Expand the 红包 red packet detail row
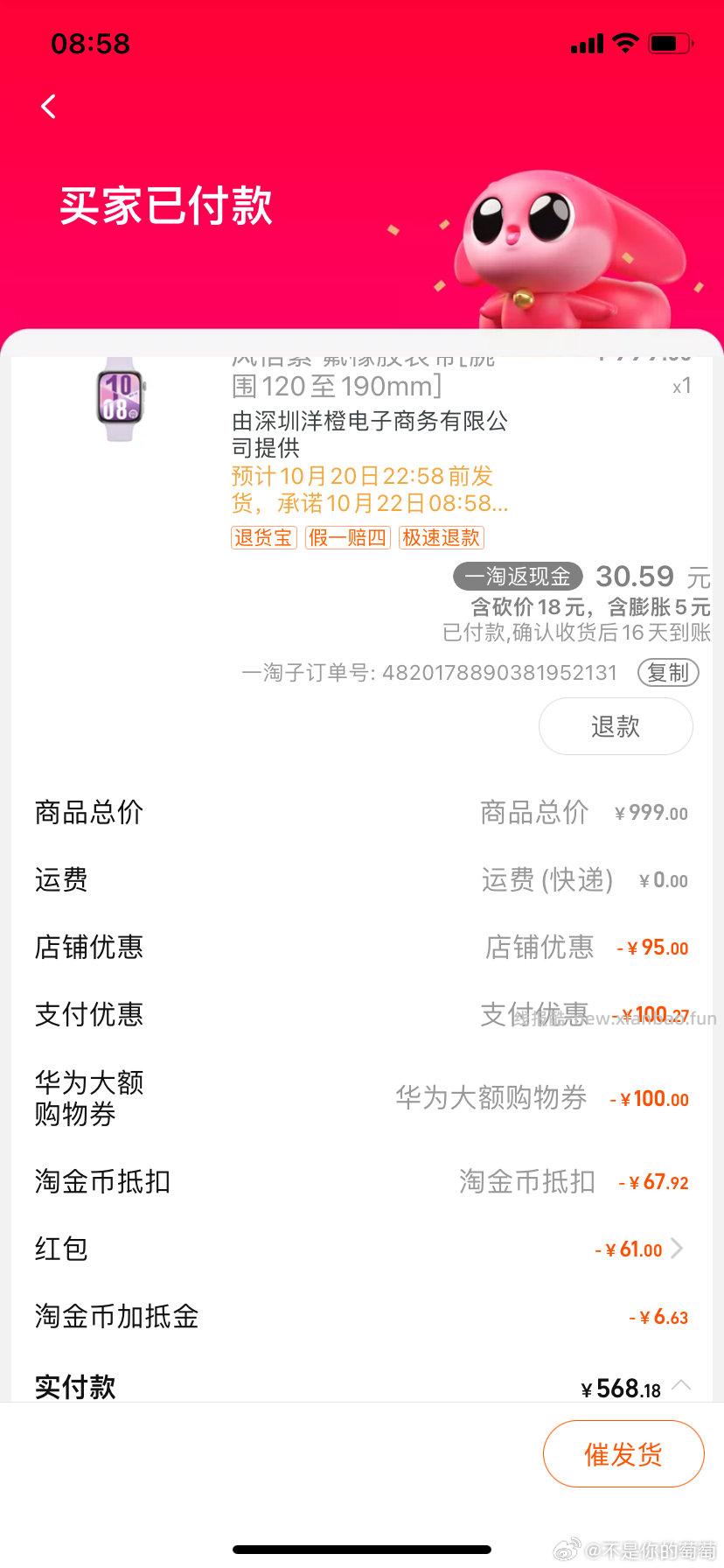This screenshot has height=1568, width=724. click(678, 1249)
